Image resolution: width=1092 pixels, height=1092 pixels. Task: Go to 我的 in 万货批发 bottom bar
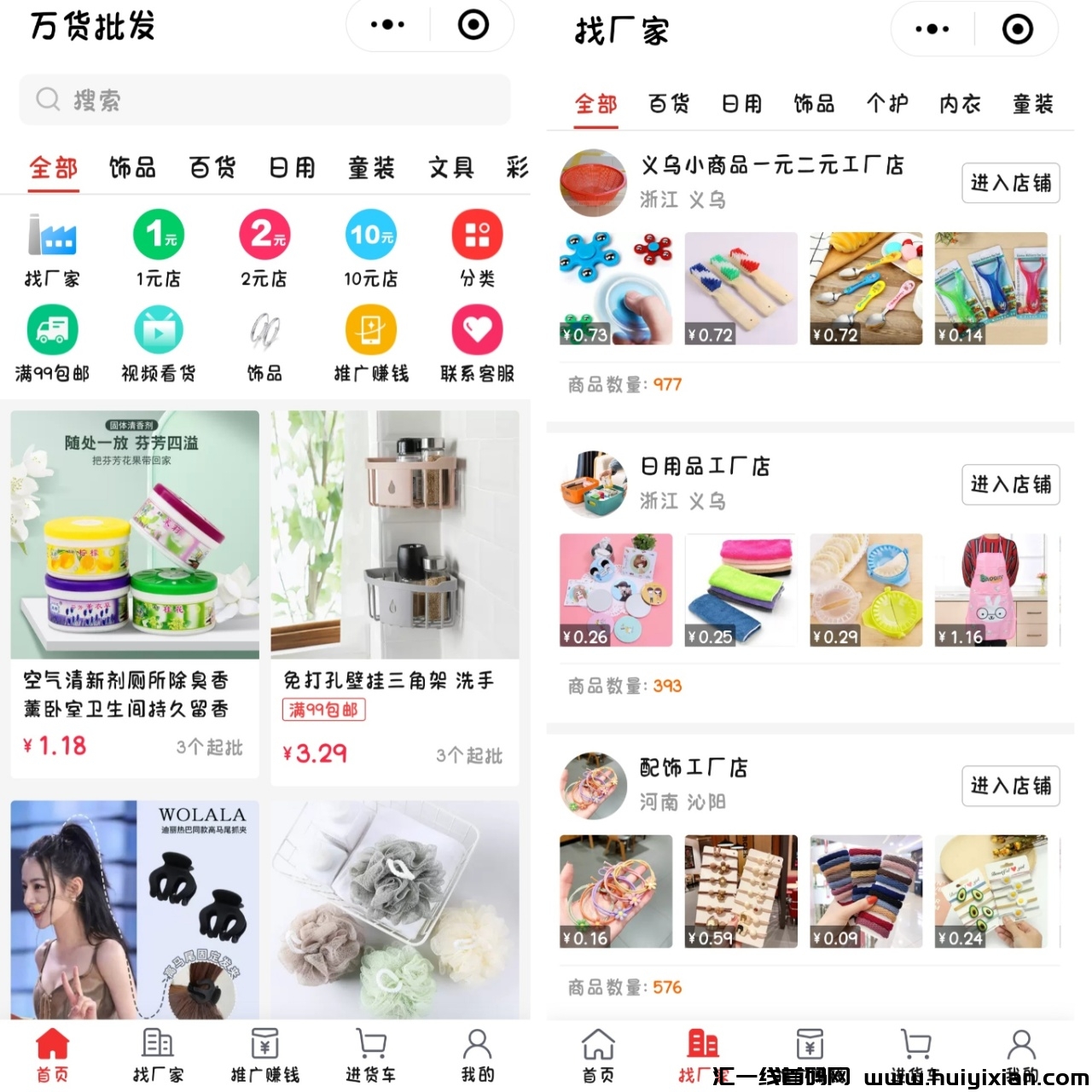coord(477,1055)
